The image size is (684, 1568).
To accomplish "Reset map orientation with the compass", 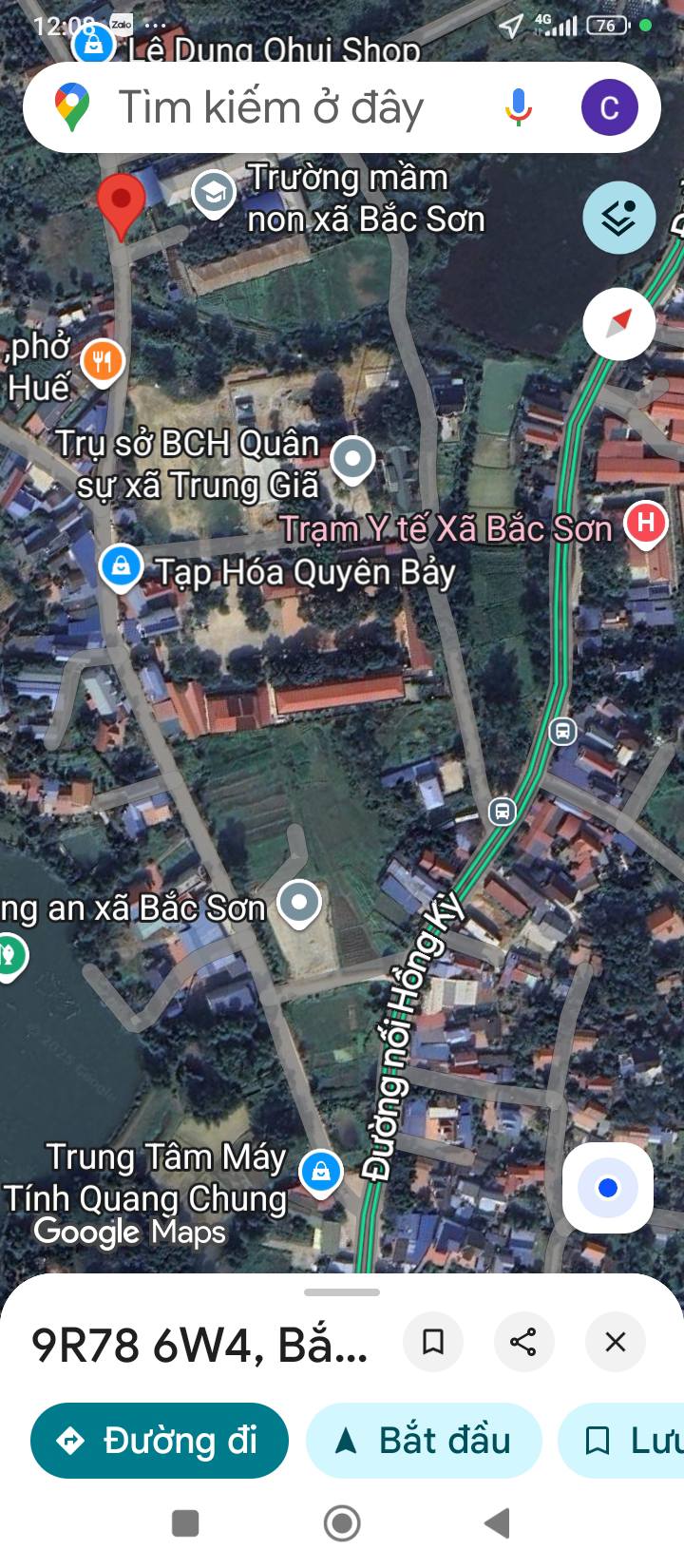I will tap(619, 323).
